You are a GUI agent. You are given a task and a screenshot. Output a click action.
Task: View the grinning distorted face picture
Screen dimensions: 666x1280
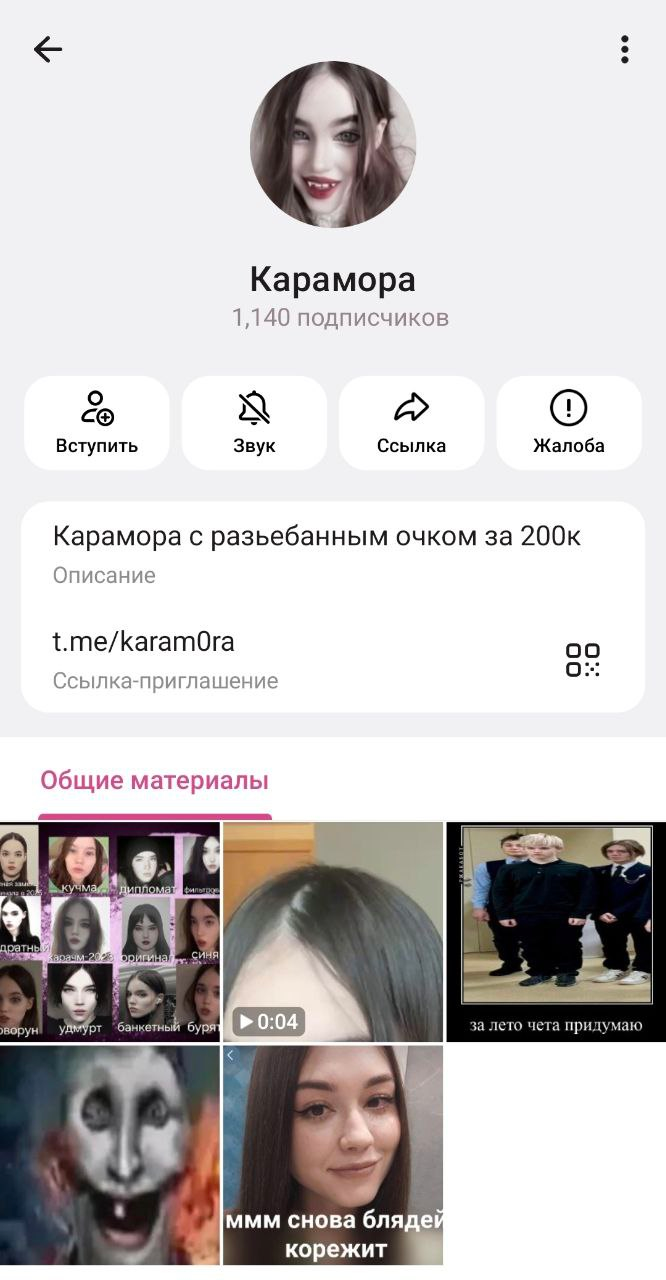(110, 1155)
